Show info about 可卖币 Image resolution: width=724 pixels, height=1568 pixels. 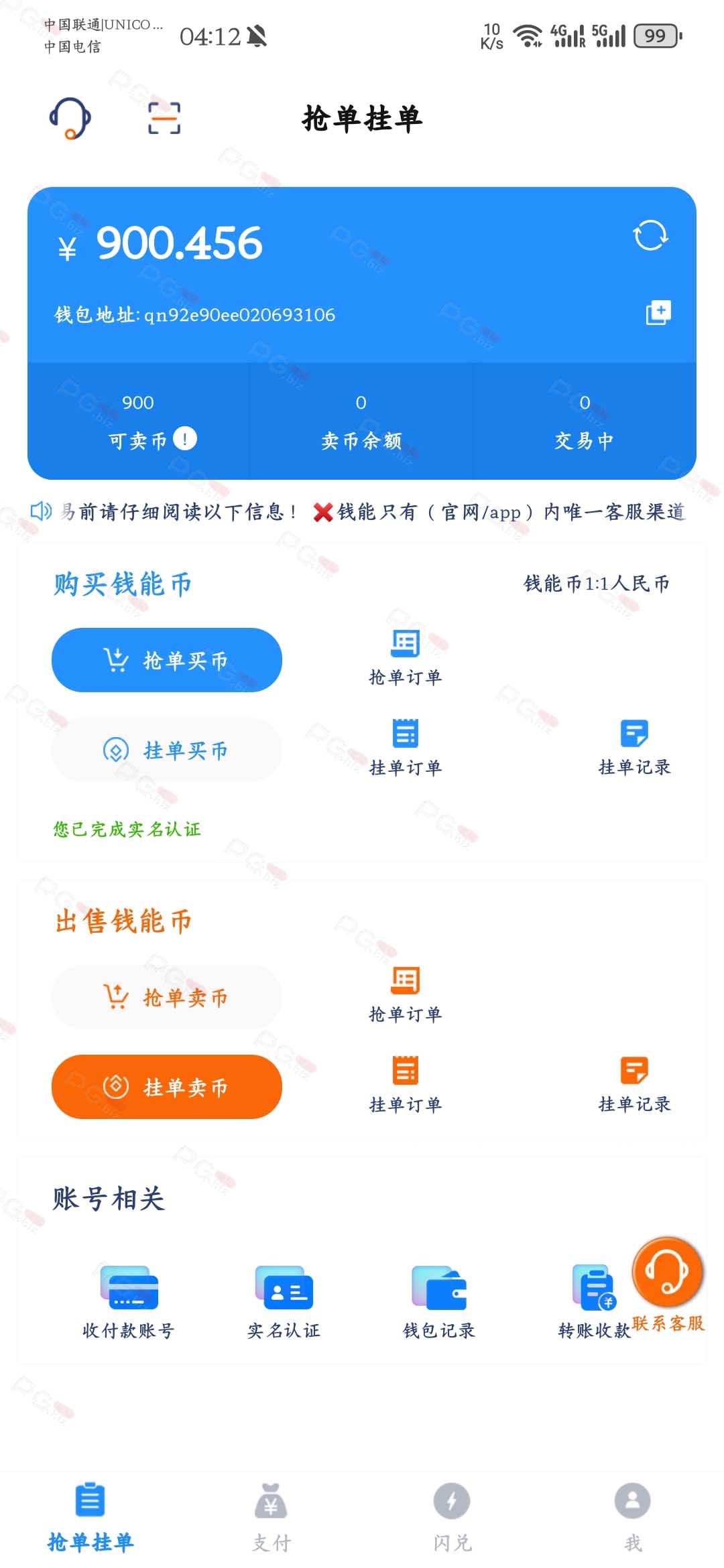pyautogui.click(x=185, y=439)
